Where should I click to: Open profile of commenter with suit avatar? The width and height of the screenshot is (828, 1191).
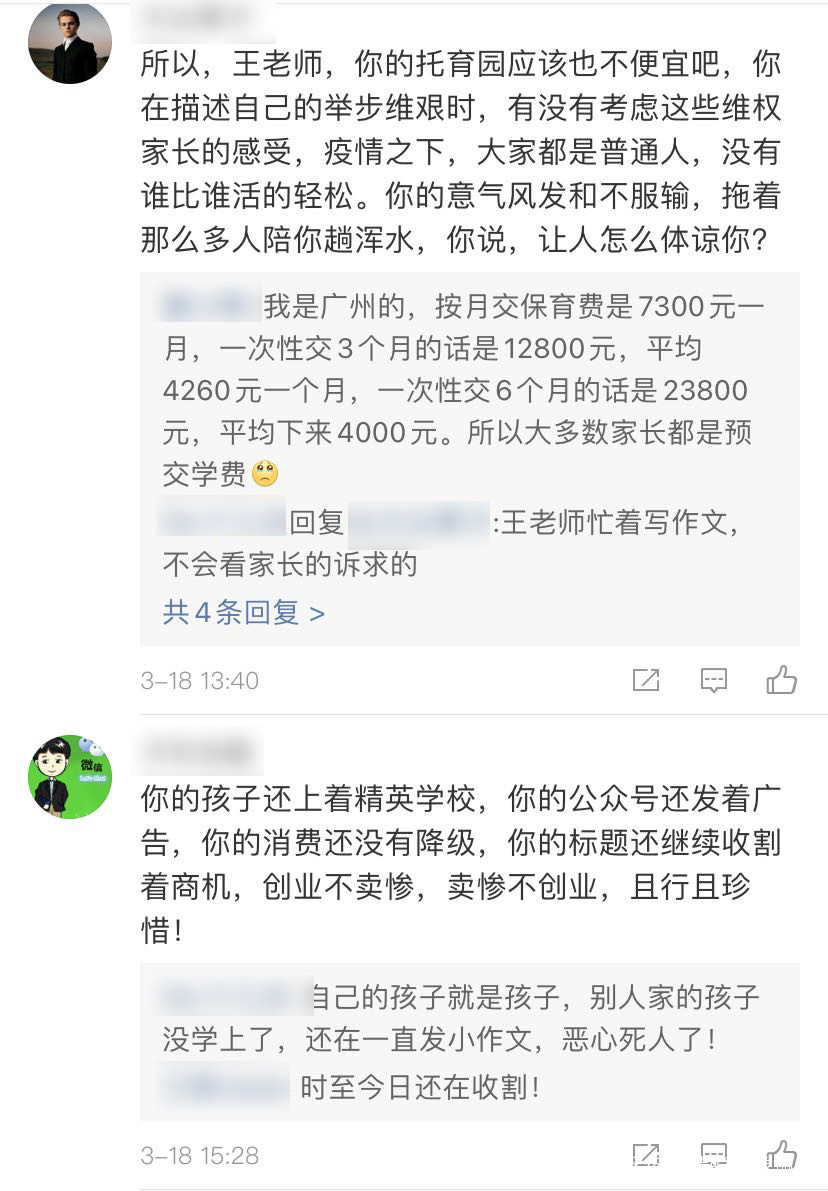[70, 43]
